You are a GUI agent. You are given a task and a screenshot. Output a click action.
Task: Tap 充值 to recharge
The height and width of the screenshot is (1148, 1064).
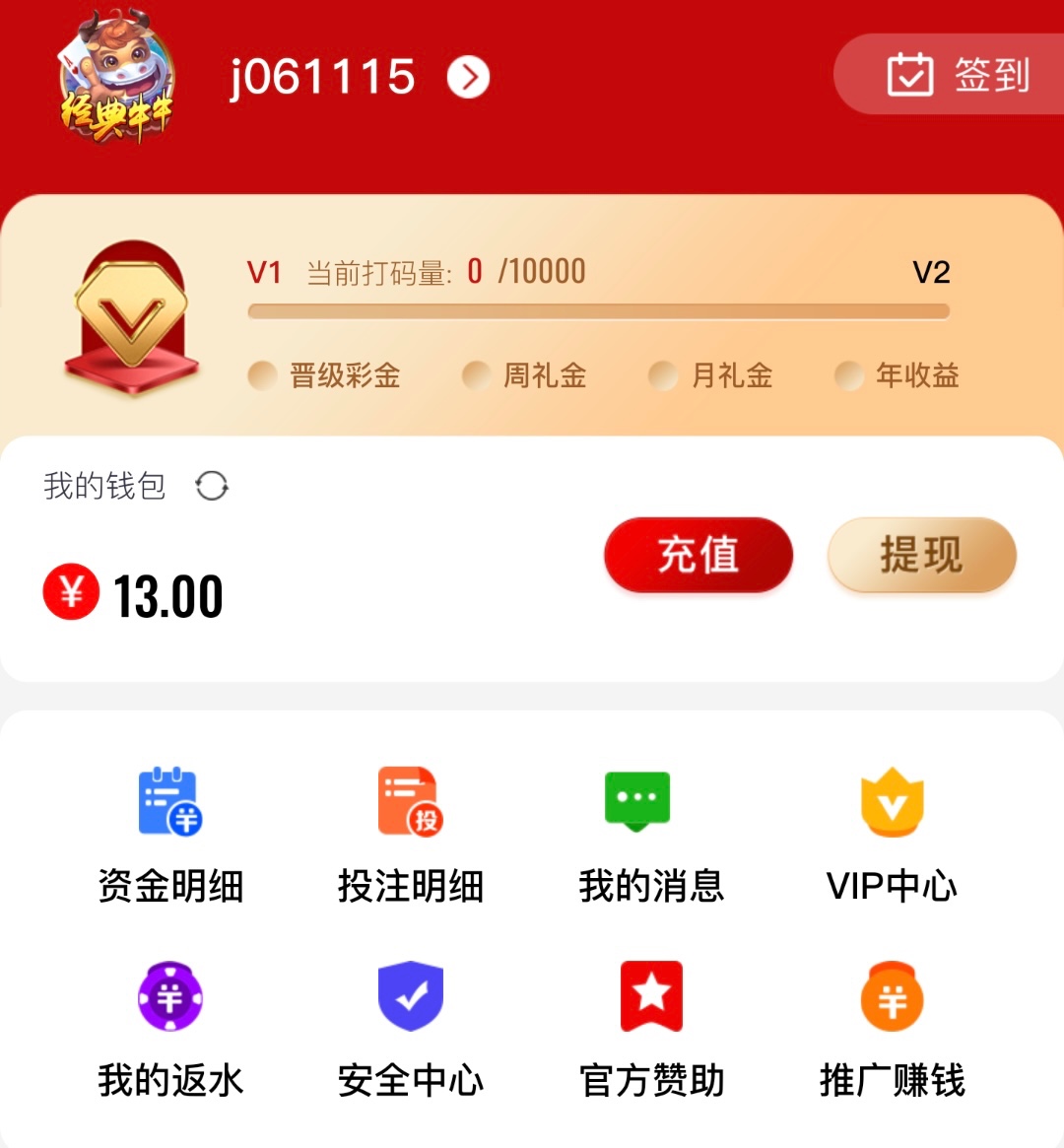(x=698, y=555)
